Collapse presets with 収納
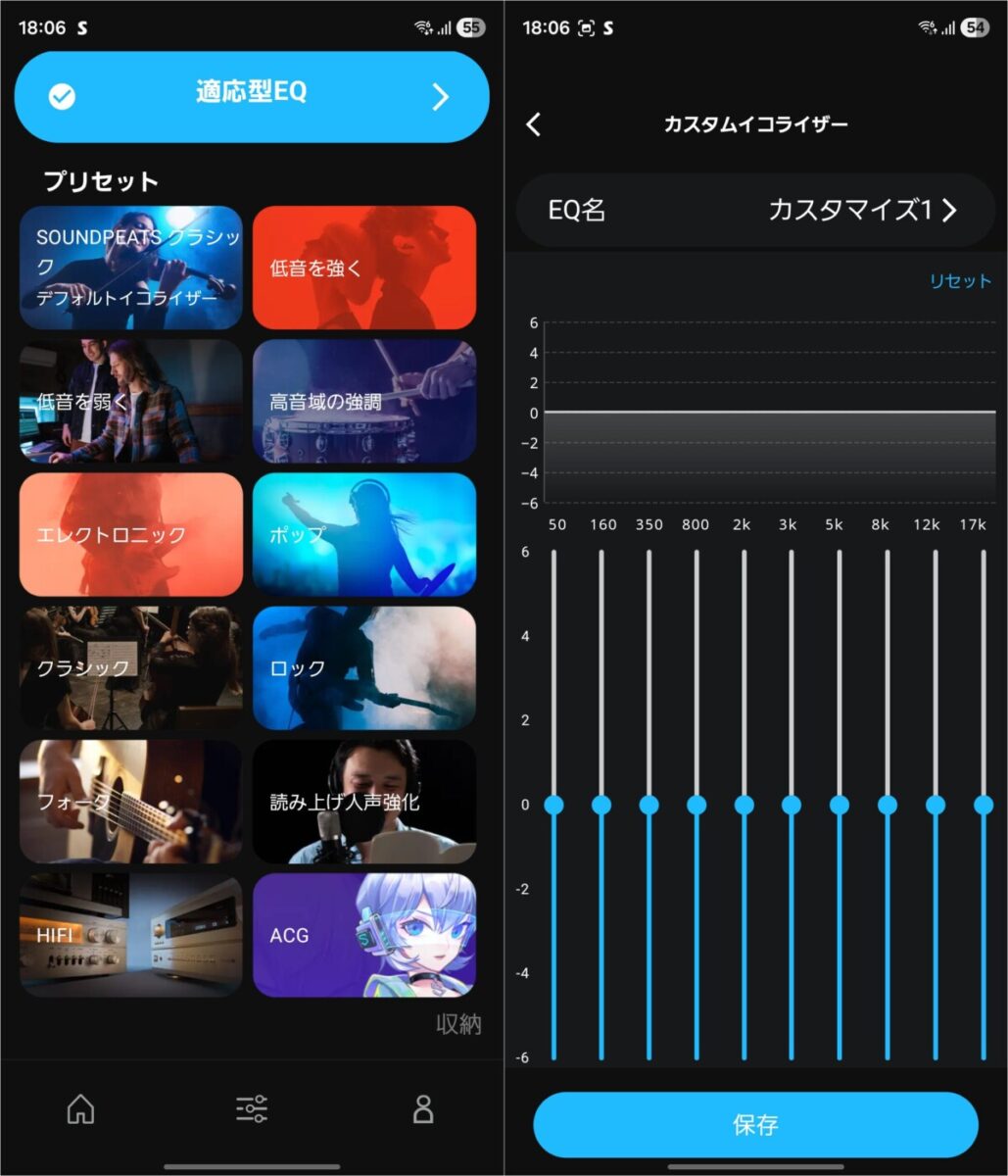 (x=458, y=1025)
